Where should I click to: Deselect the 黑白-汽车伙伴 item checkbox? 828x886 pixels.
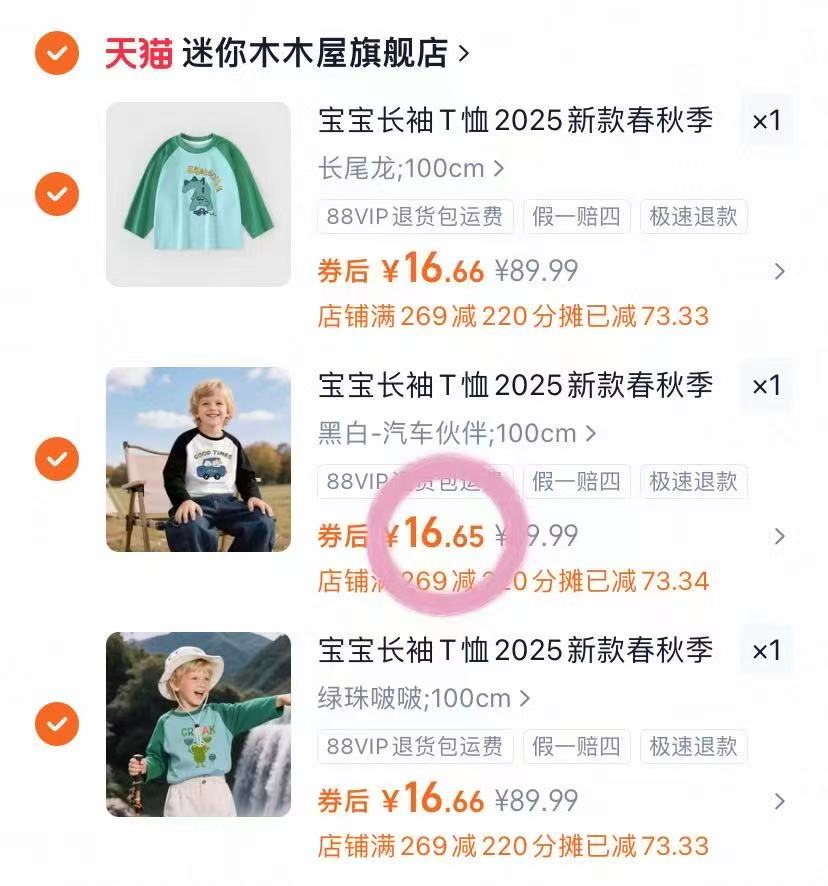click(x=57, y=459)
